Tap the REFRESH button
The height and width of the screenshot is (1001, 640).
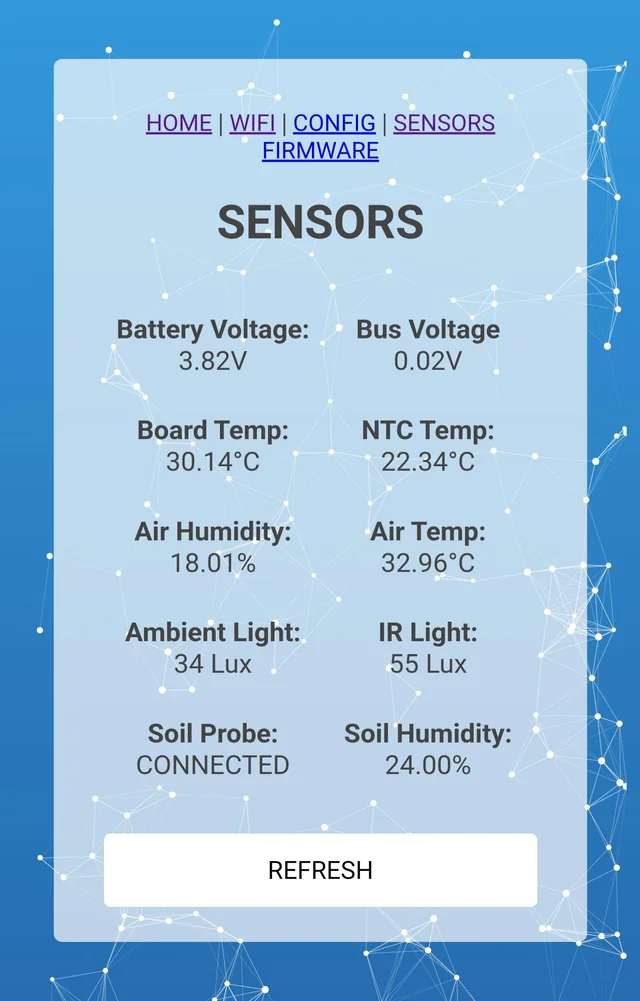320,870
